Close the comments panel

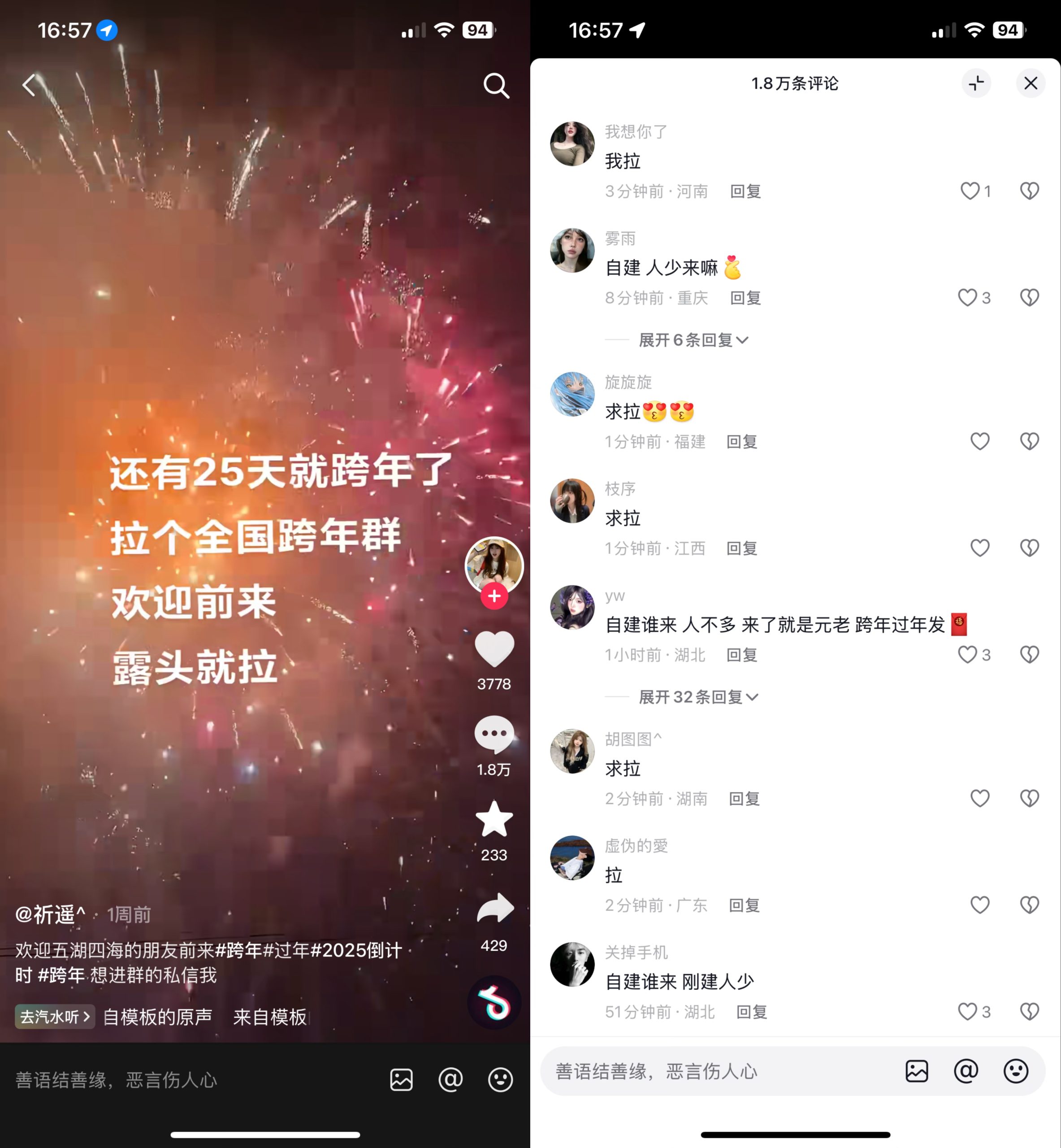1031,83
